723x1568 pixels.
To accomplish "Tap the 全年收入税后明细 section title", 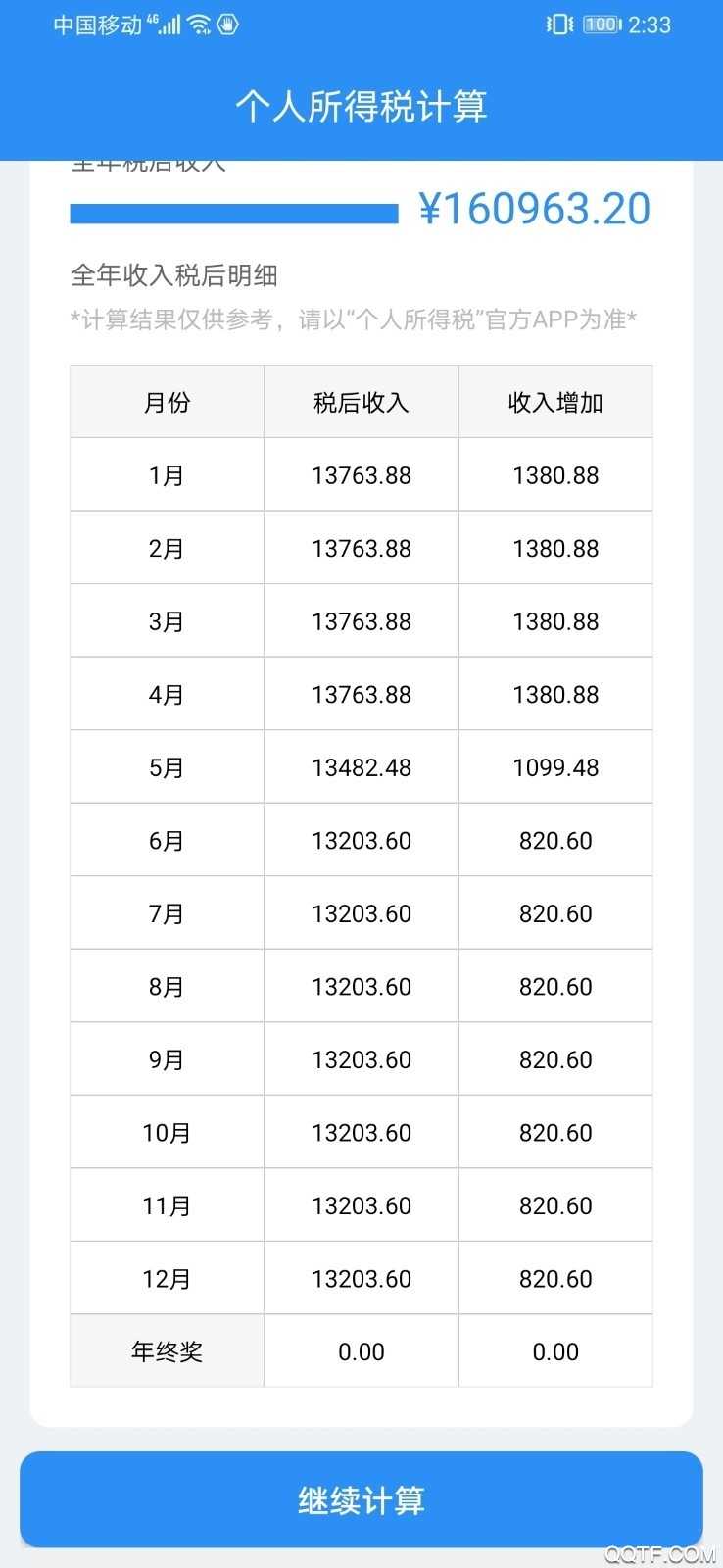I will pos(173,276).
